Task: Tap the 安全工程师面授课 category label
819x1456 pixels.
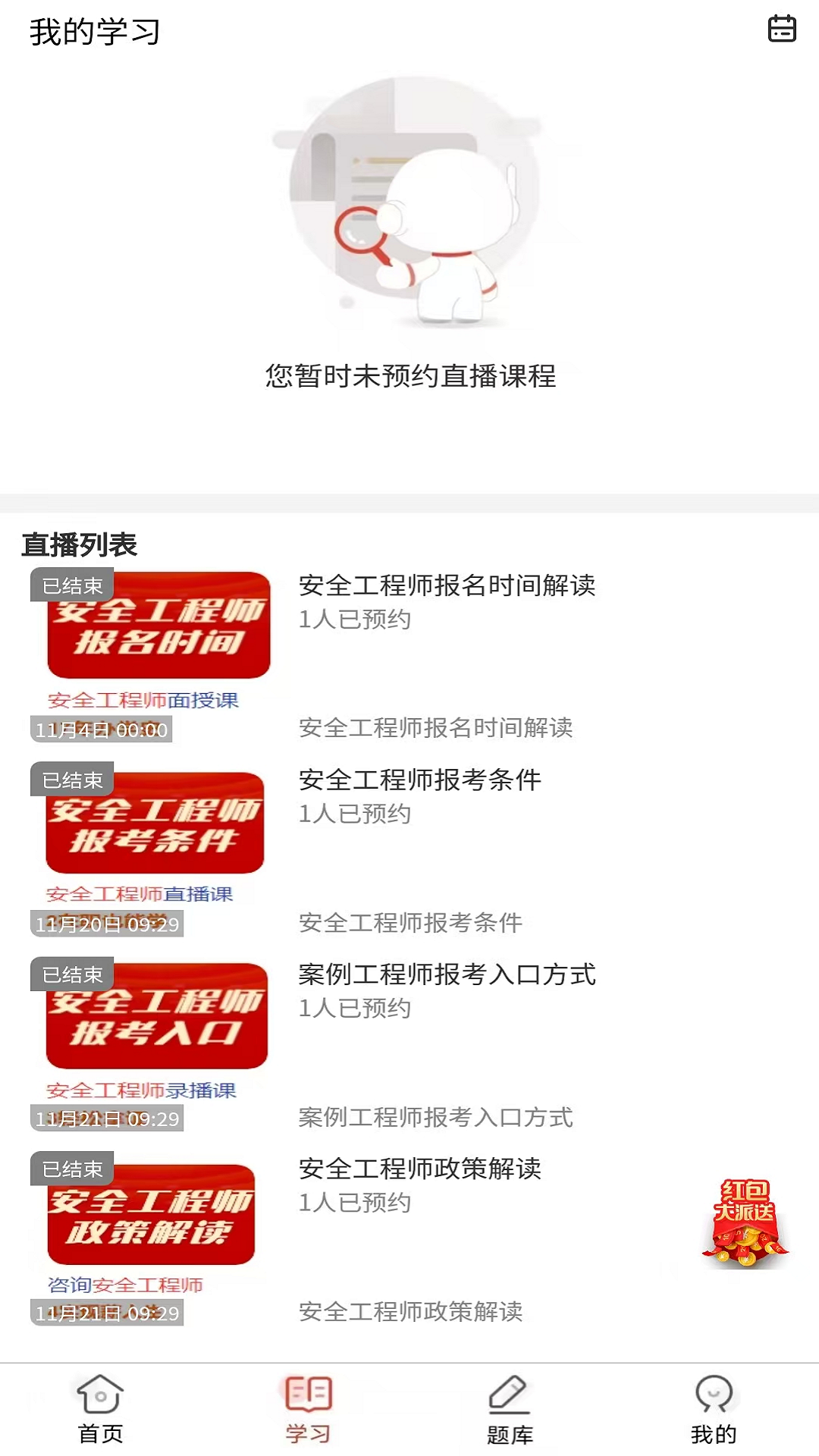Action: pyautogui.click(x=143, y=701)
